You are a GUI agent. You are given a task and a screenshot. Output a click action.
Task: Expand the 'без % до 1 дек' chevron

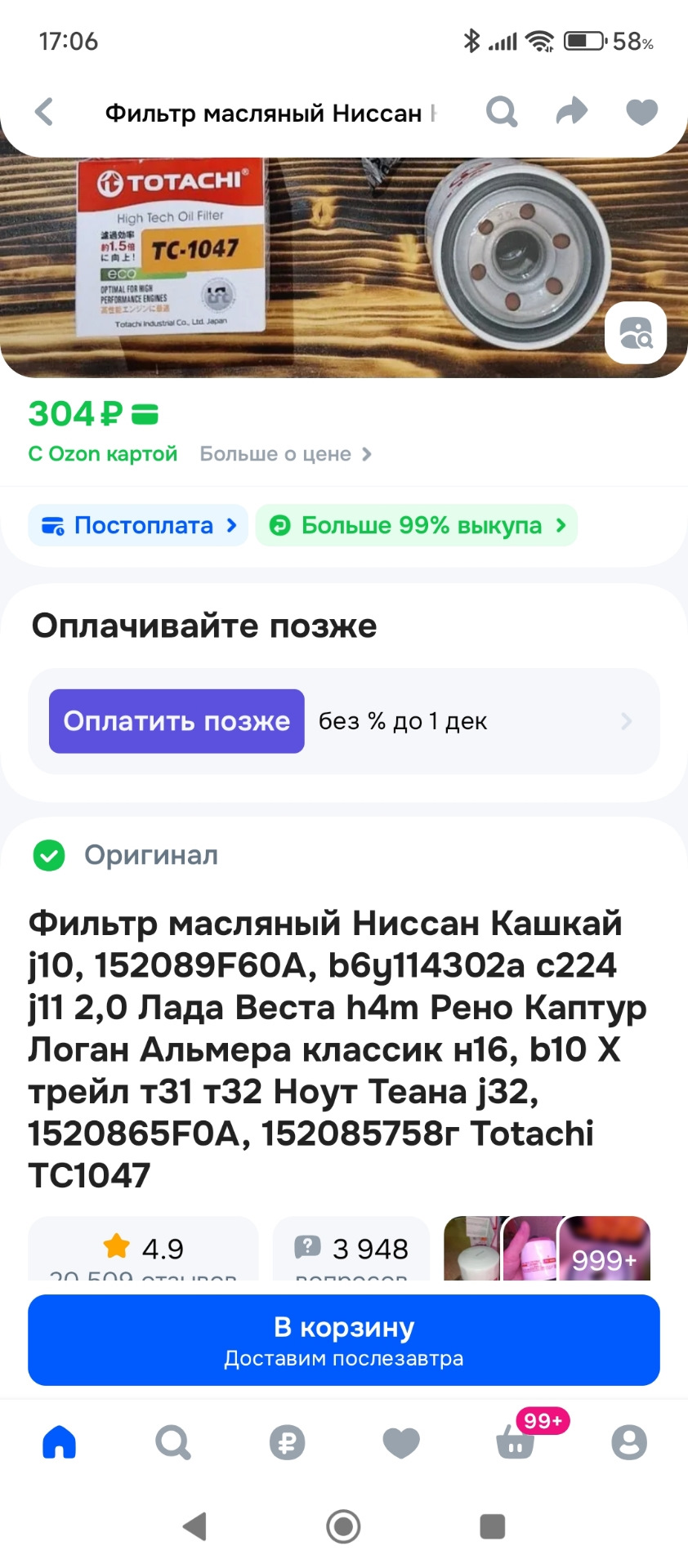coord(627,721)
